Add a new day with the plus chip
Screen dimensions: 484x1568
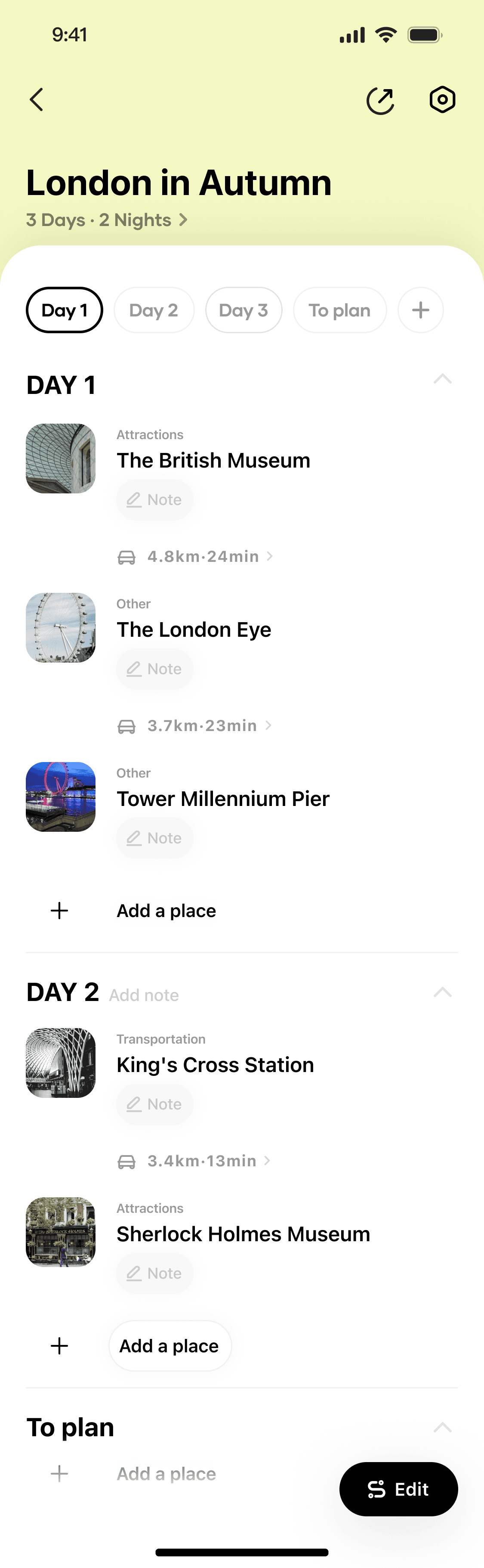click(x=420, y=310)
